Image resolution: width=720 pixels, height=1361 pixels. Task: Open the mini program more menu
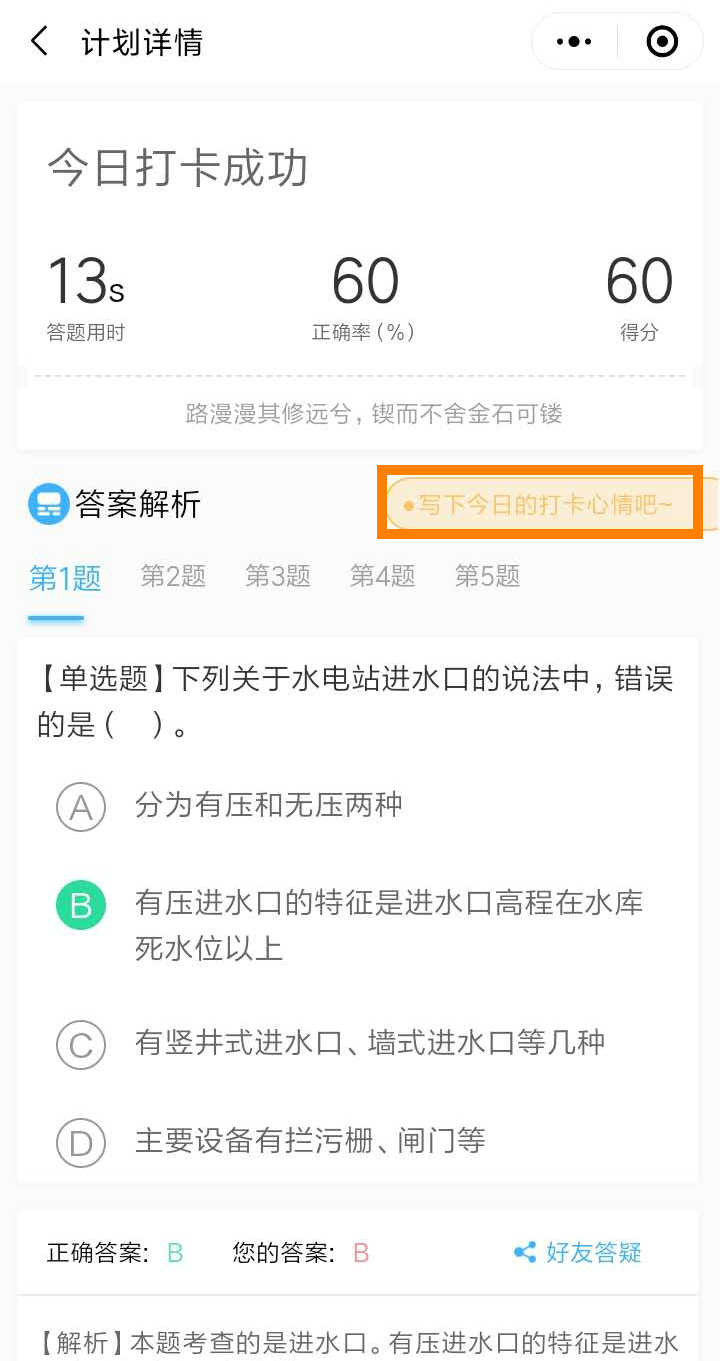click(x=574, y=42)
